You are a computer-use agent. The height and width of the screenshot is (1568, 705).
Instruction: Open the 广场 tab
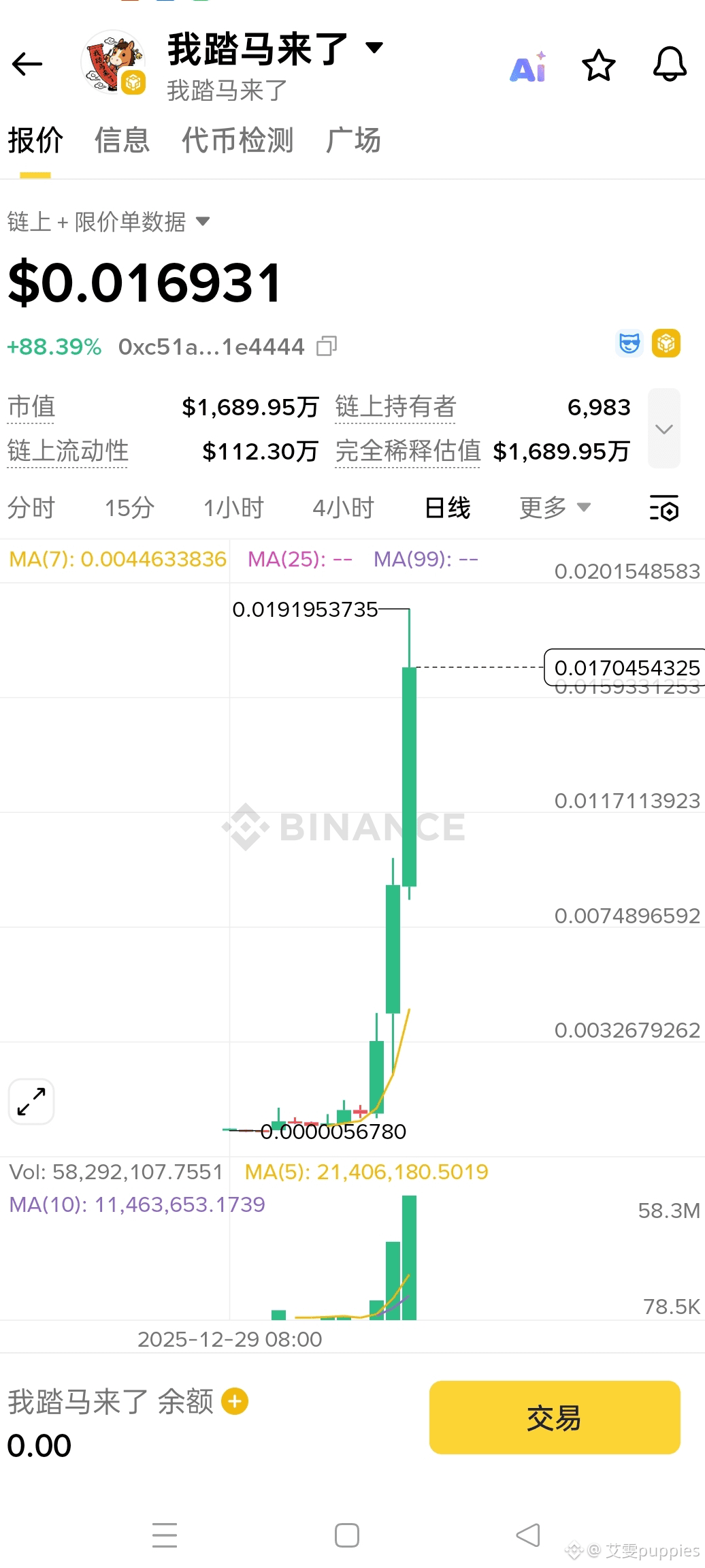click(353, 140)
